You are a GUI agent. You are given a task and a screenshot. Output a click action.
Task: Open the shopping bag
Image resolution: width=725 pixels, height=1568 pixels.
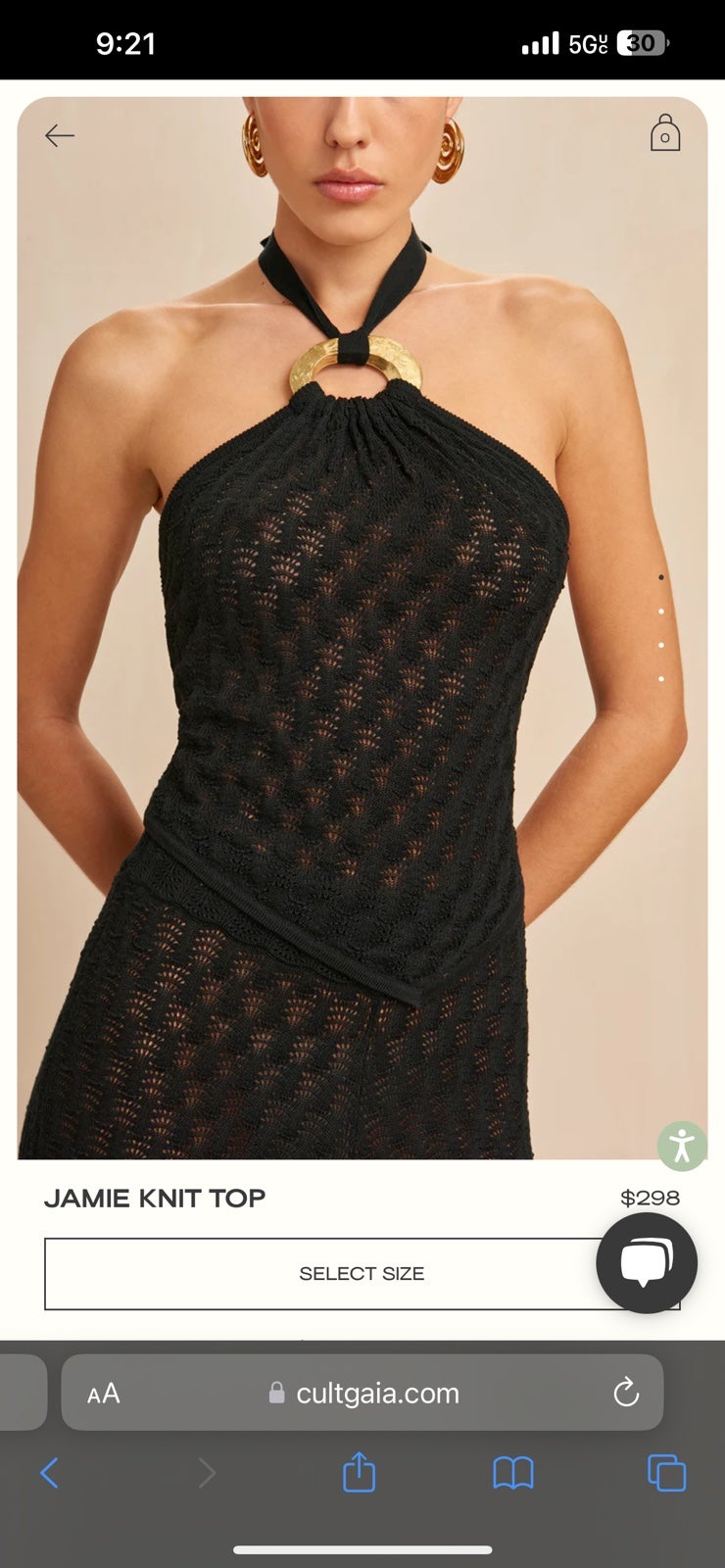665,133
